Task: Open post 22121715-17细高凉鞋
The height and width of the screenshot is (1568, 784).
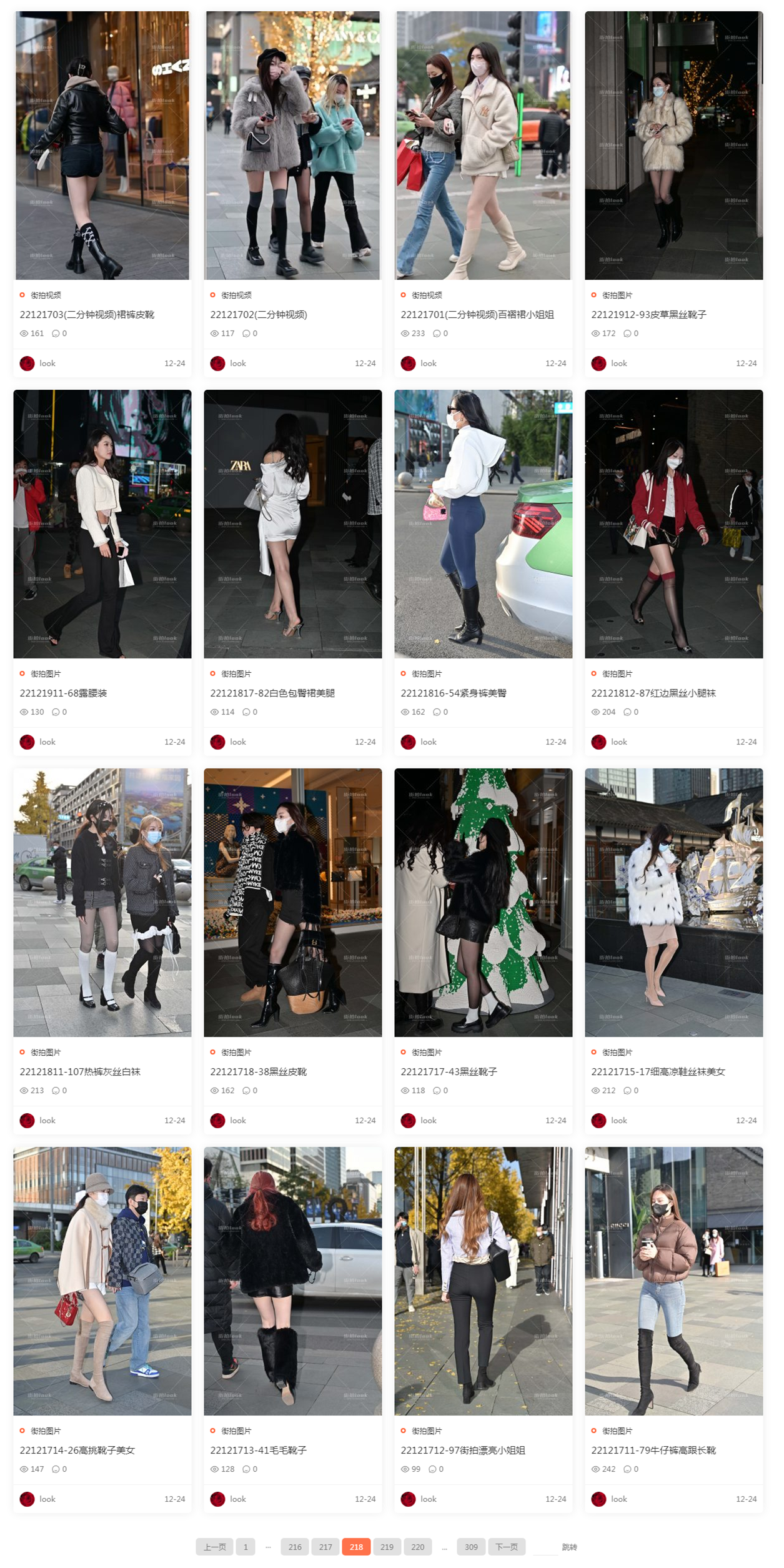Action: pos(658,1072)
